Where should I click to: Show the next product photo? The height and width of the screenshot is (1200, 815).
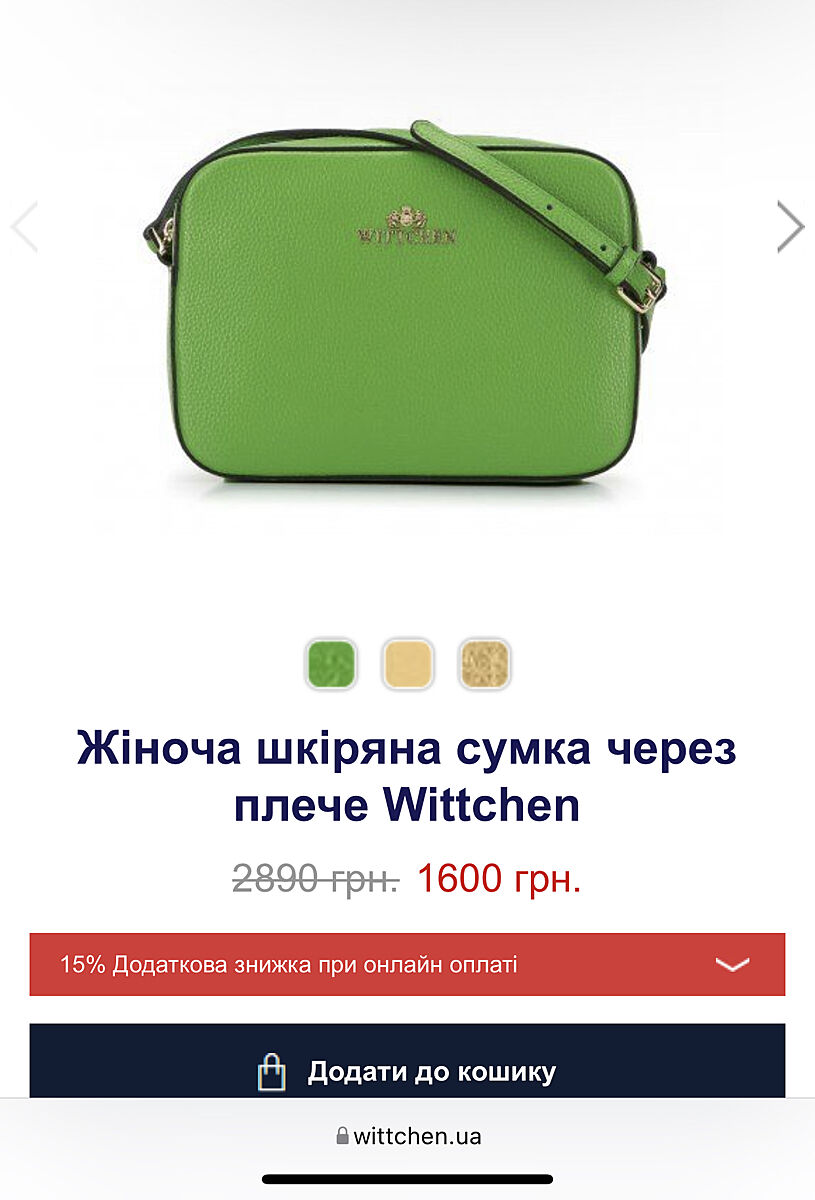(790, 227)
